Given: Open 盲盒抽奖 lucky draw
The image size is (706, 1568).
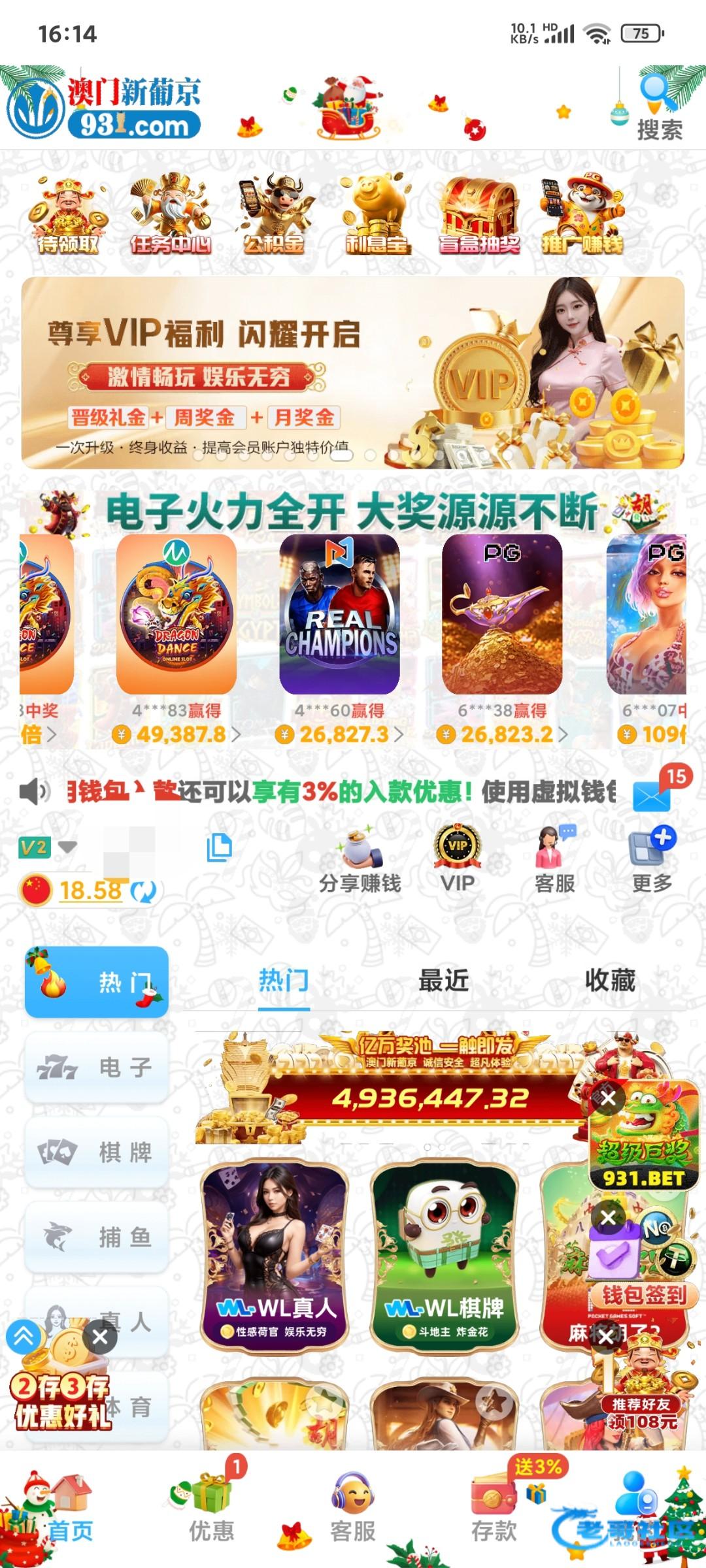Looking at the screenshot, I should coord(479,214).
